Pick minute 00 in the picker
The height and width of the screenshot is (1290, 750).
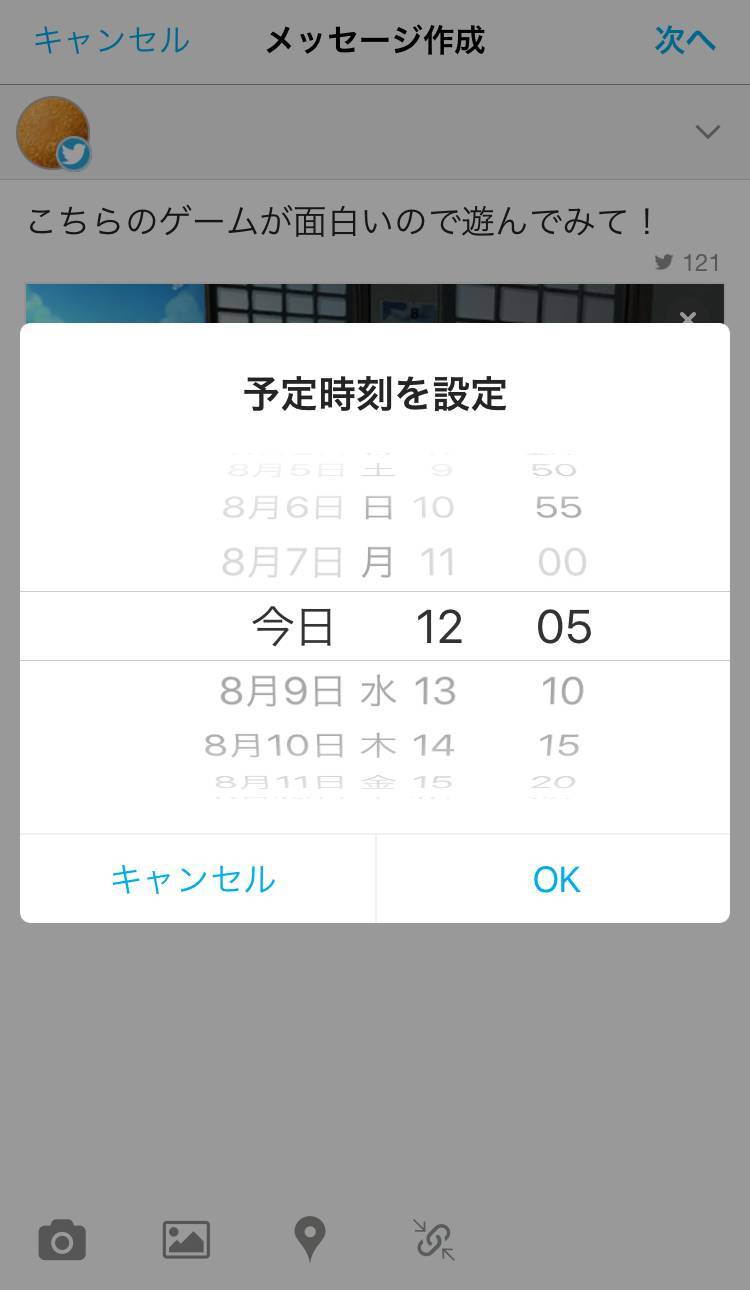(562, 562)
